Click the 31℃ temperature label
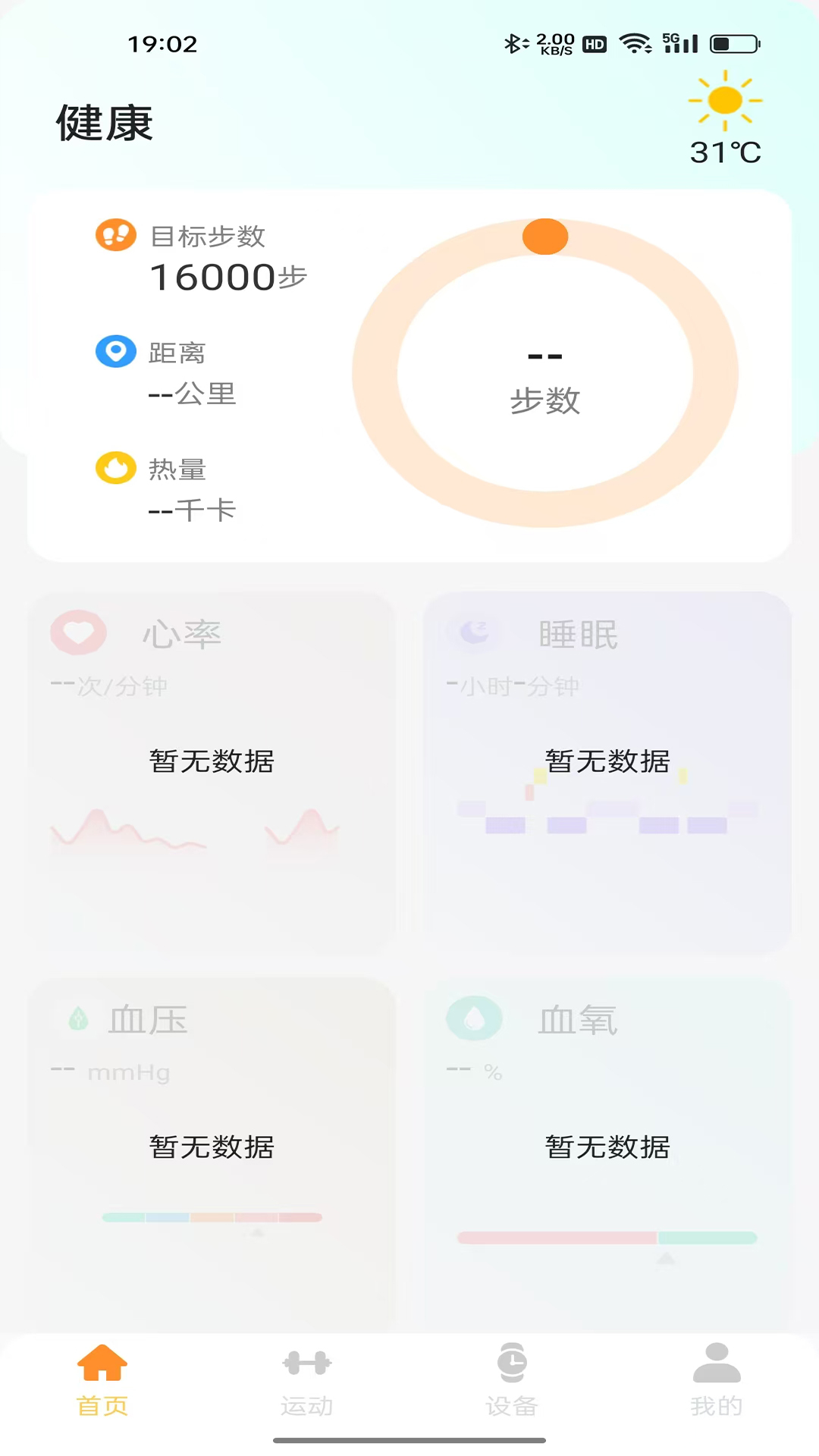The width and height of the screenshot is (819, 1456). point(724,153)
